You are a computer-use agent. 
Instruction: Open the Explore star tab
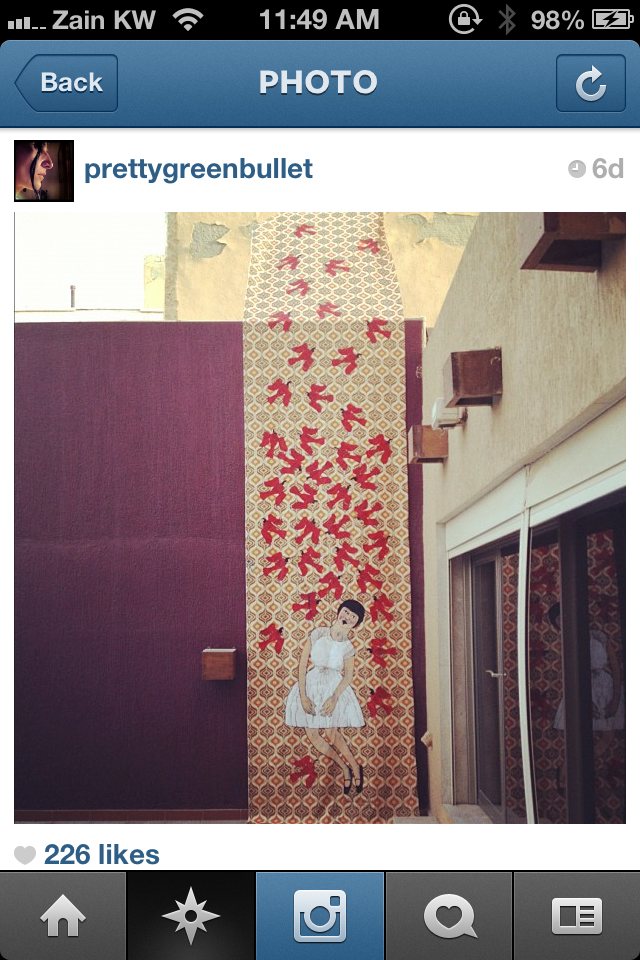[x=191, y=917]
